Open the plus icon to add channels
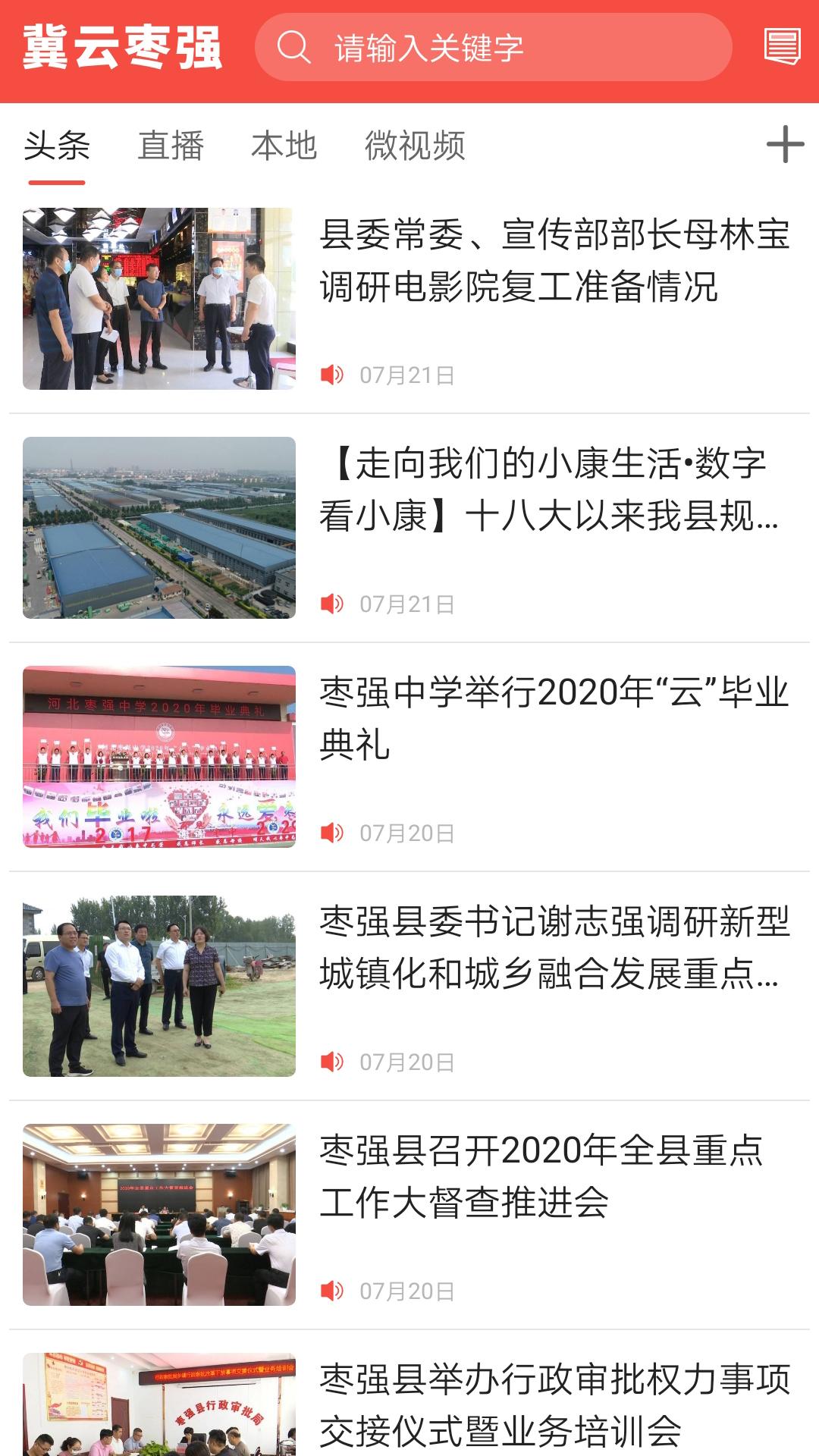The image size is (819, 1456). click(x=785, y=144)
